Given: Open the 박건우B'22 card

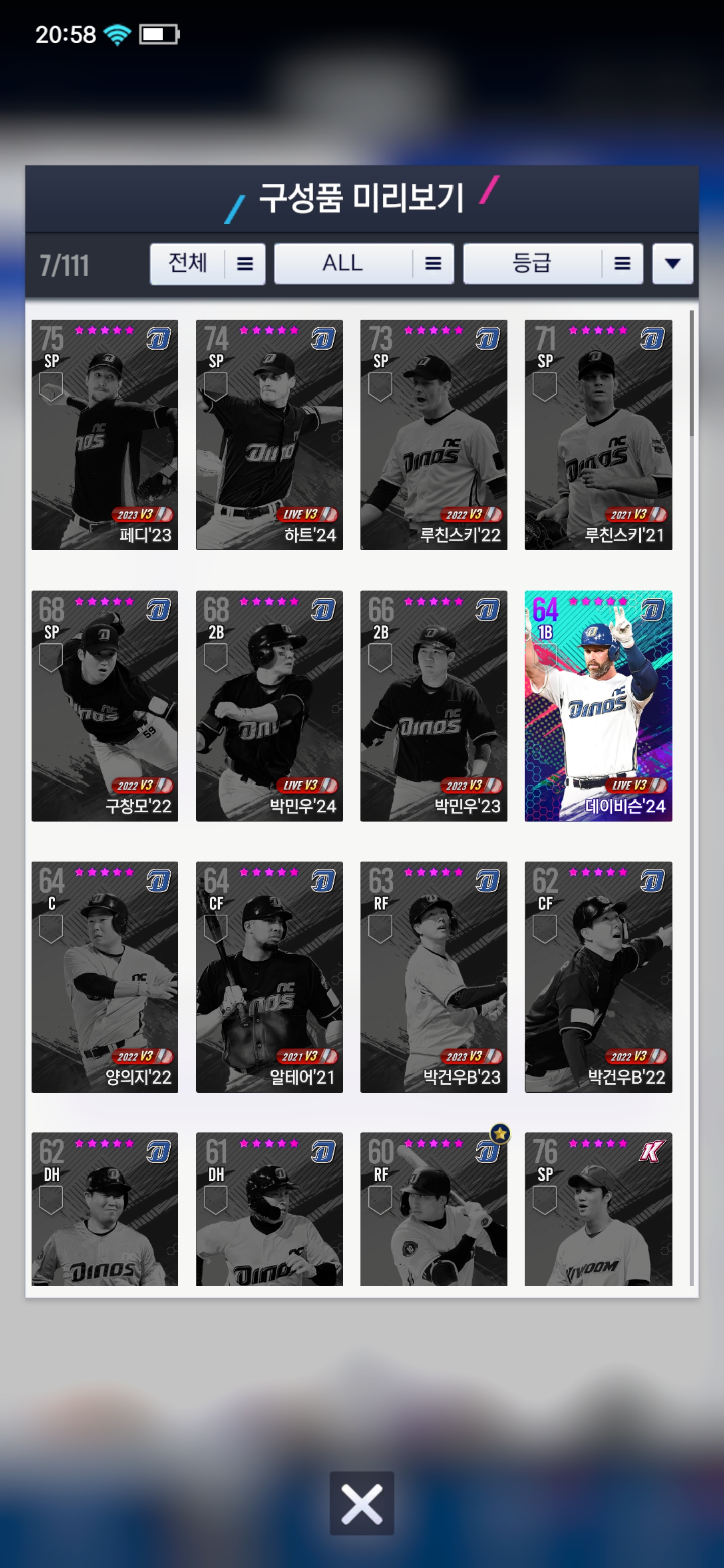Looking at the screenshot, I should pyautogui.click(x=598, y=976).
